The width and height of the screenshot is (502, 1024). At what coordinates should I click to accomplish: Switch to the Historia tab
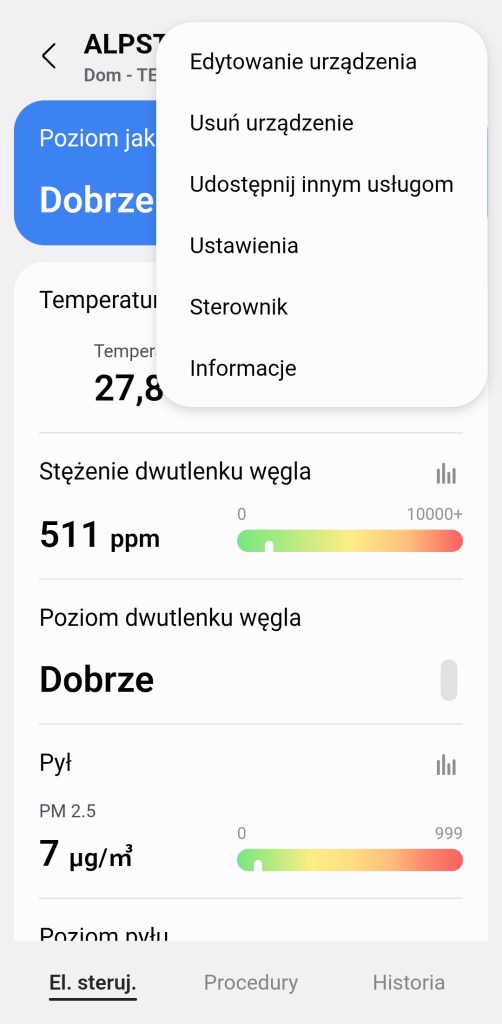click(x=409, y=982)
